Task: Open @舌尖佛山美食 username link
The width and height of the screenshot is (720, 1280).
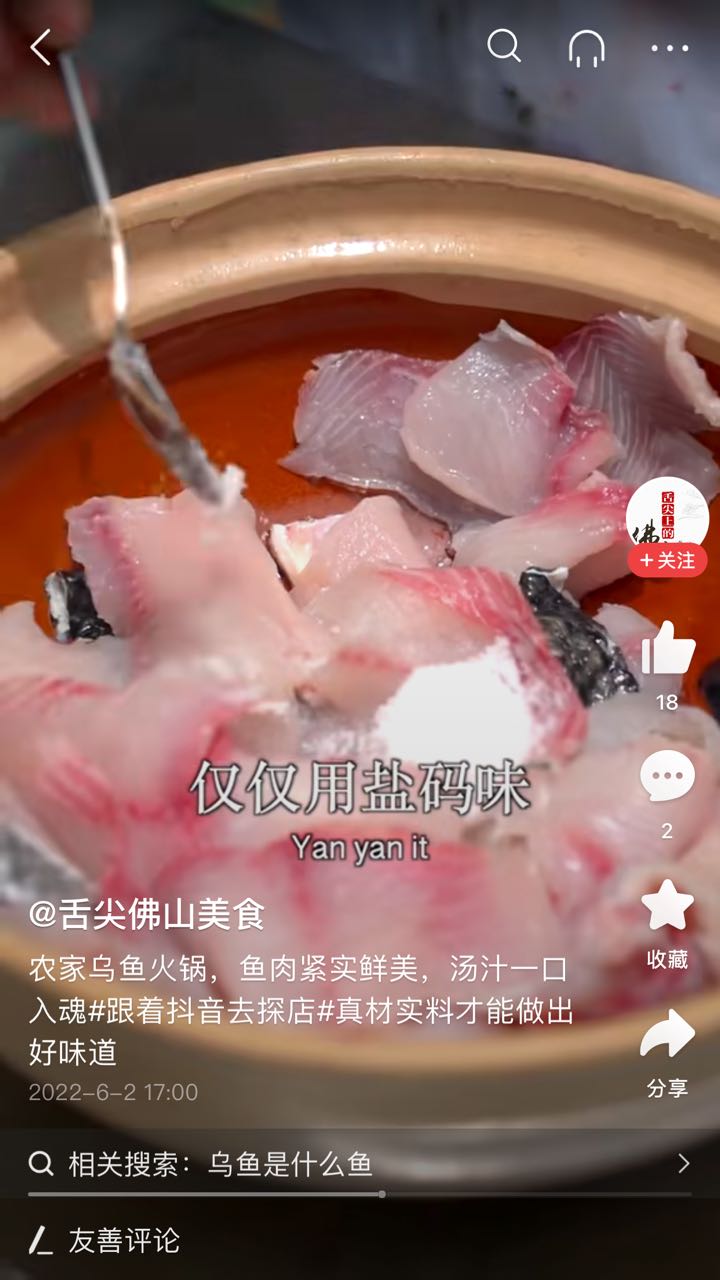Action: coord(147,914)
